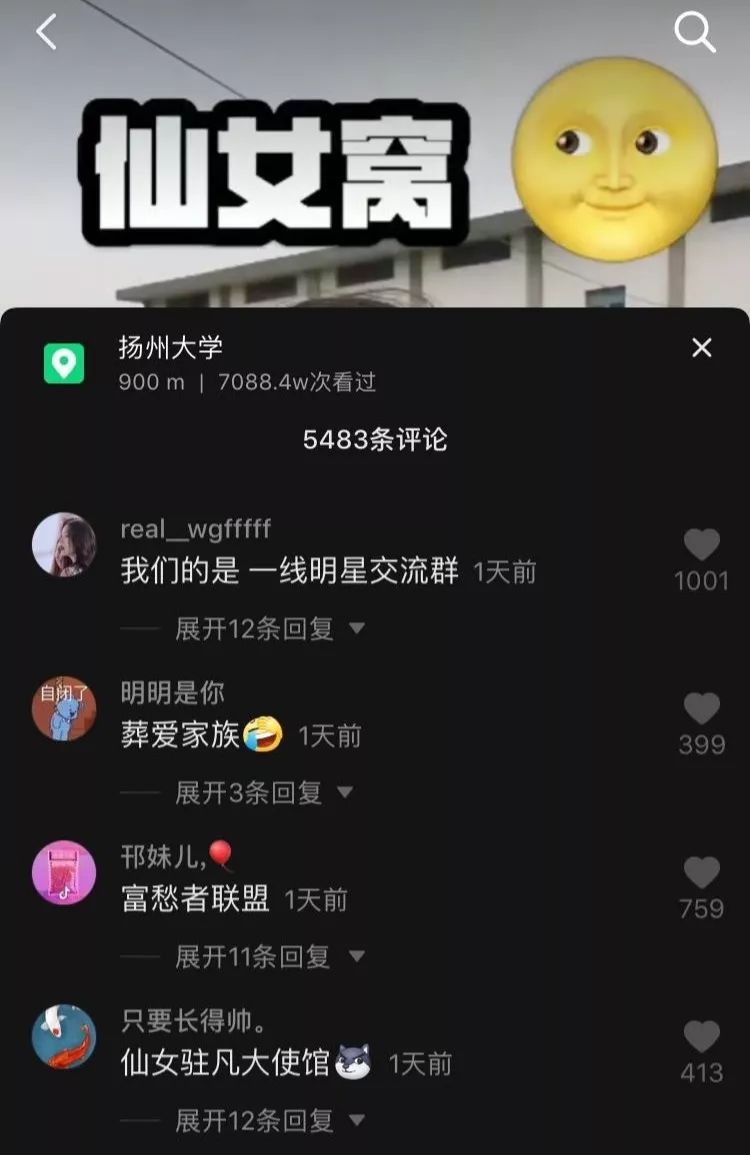View 只要长得帅。's profile avatar

click(x=64, y=1036)
